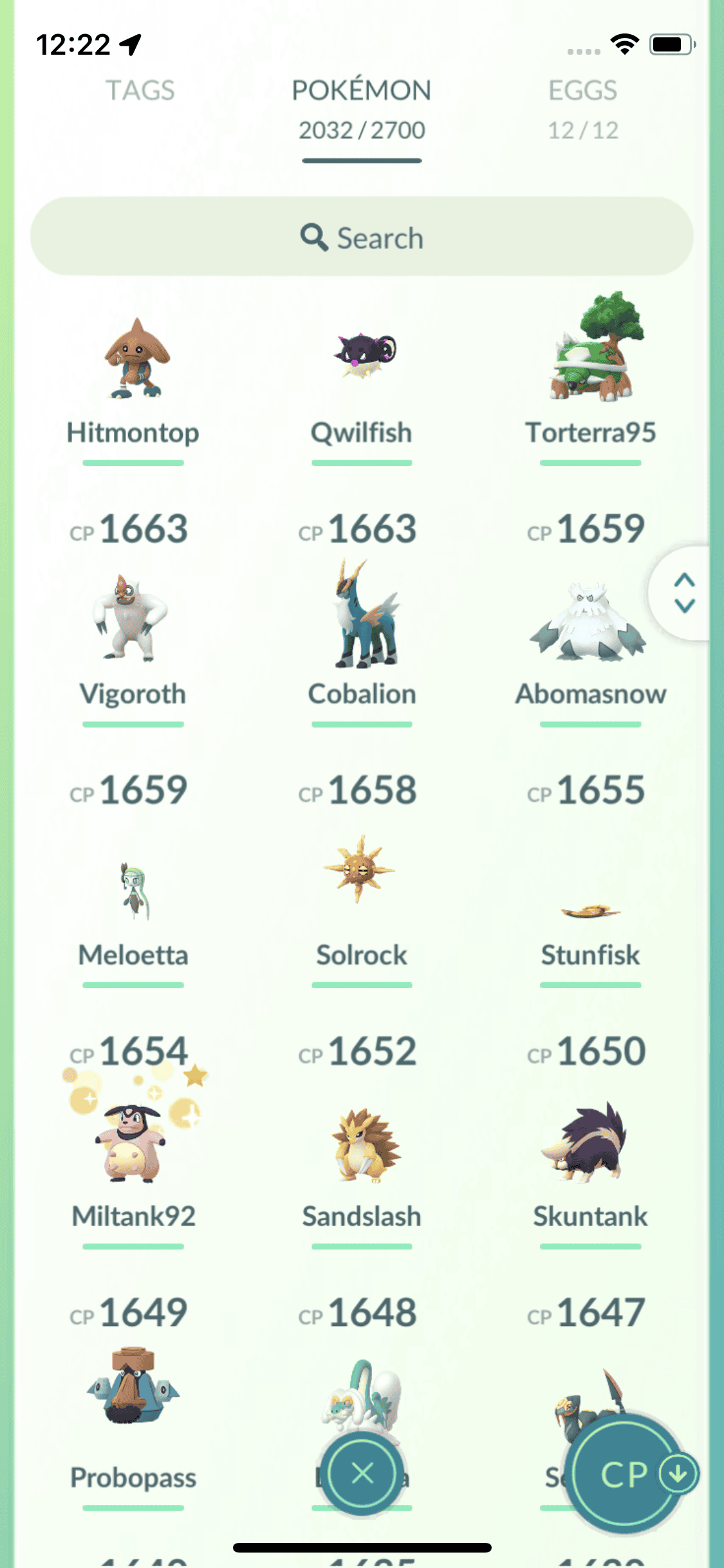Close the Pokémon list with X button
The height and width of the screenshot is (1568, 724).
click(x=363, y=1473)
